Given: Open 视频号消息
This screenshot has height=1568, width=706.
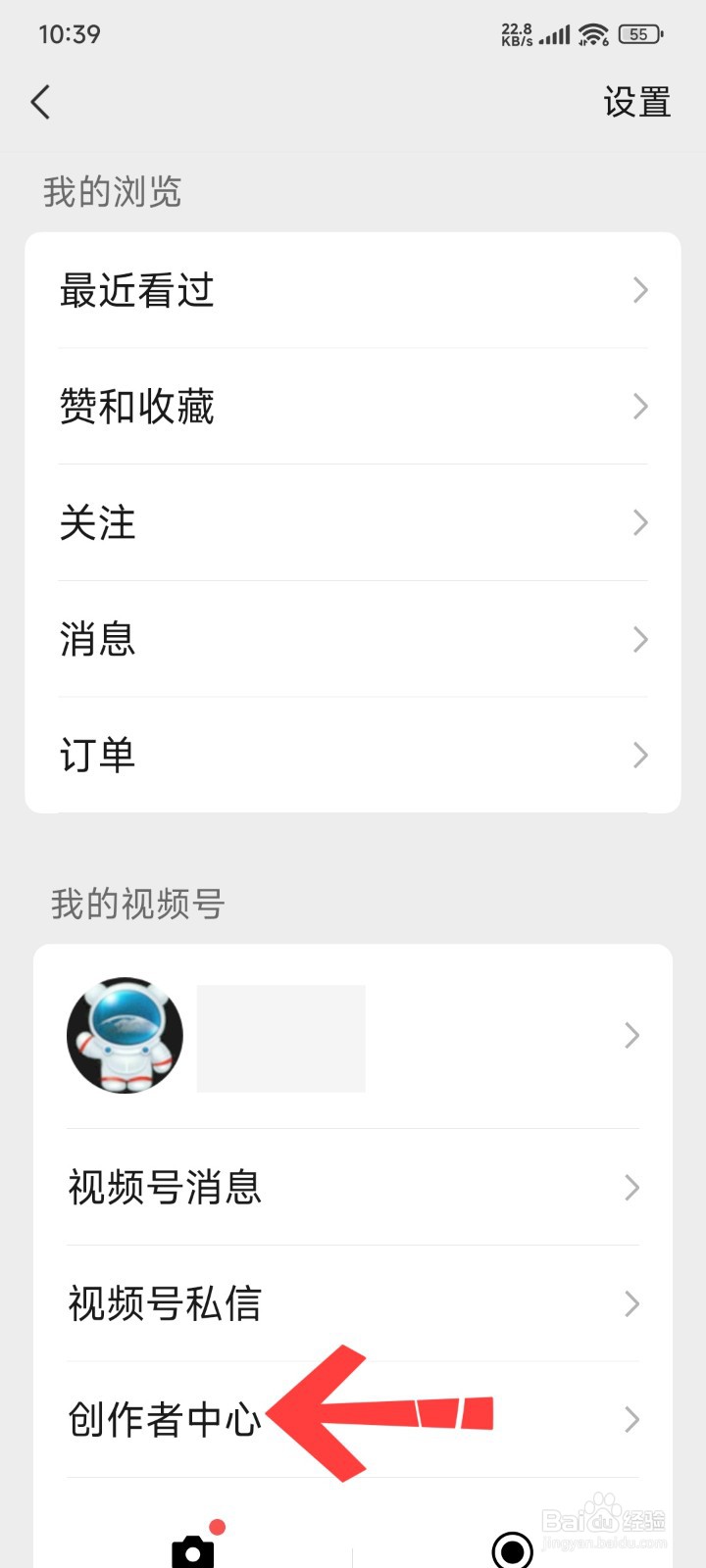Looking at the screenshot, I should [x=164, y=1188].
